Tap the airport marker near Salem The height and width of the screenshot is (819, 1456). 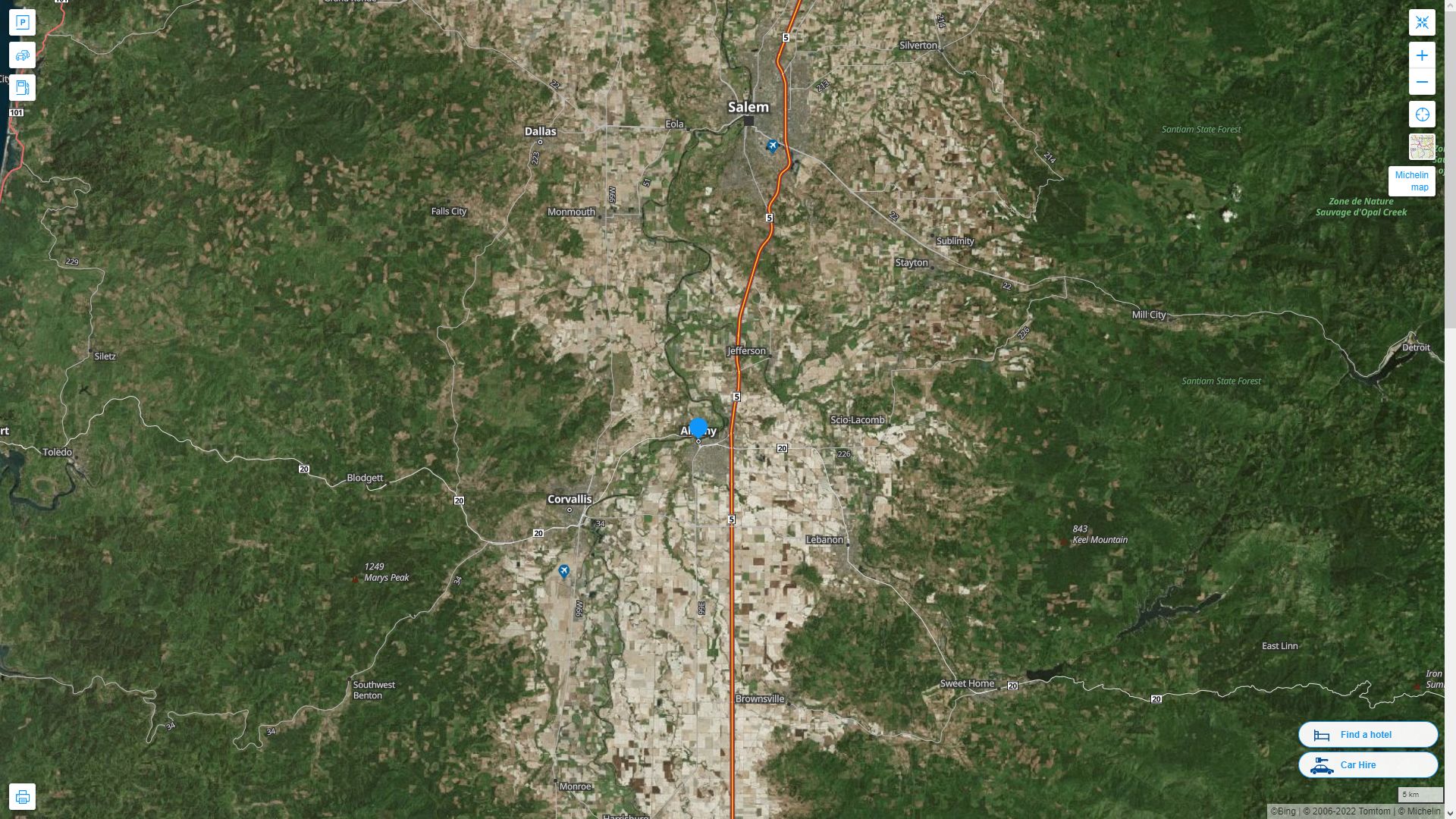pyautogui.click(x=772, y=146)
